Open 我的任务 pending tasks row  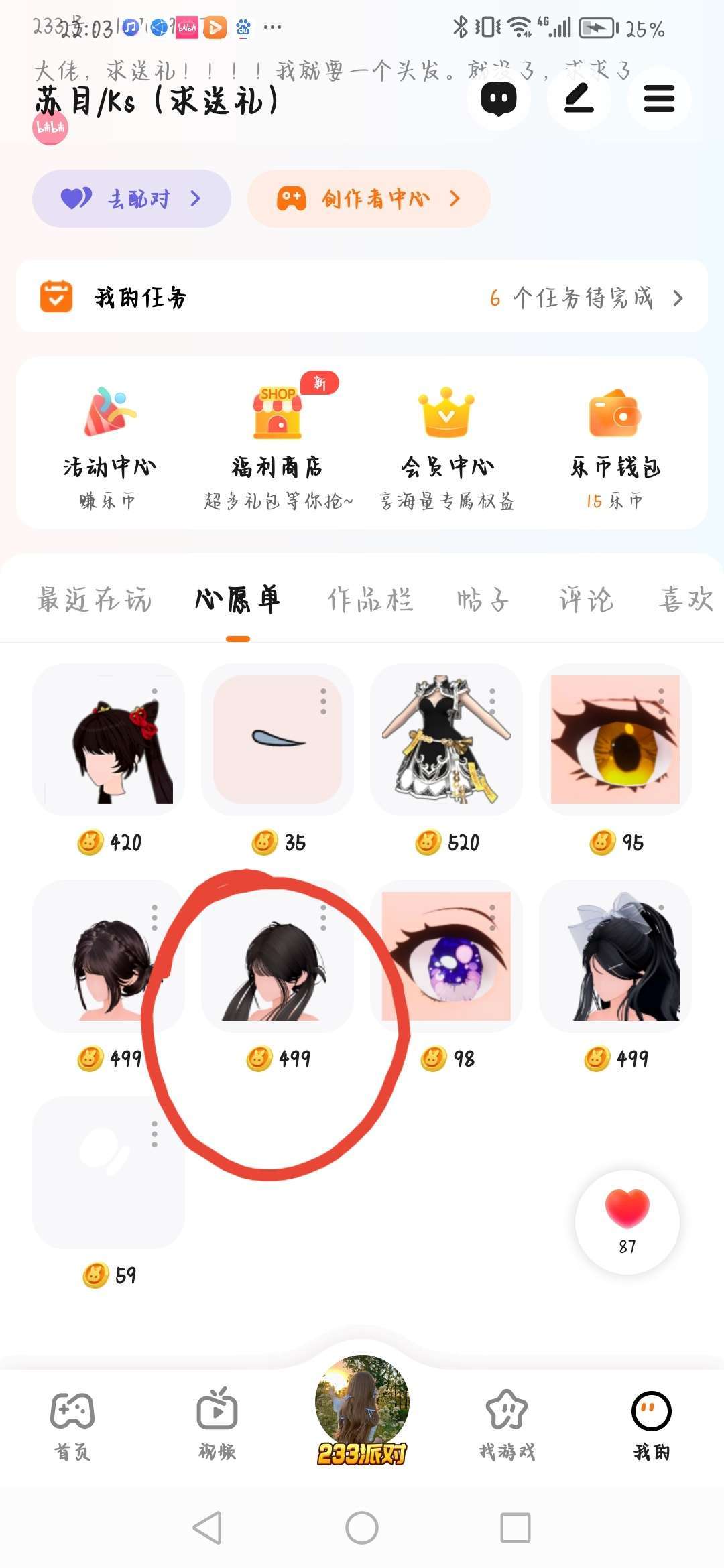click(362, 298)
